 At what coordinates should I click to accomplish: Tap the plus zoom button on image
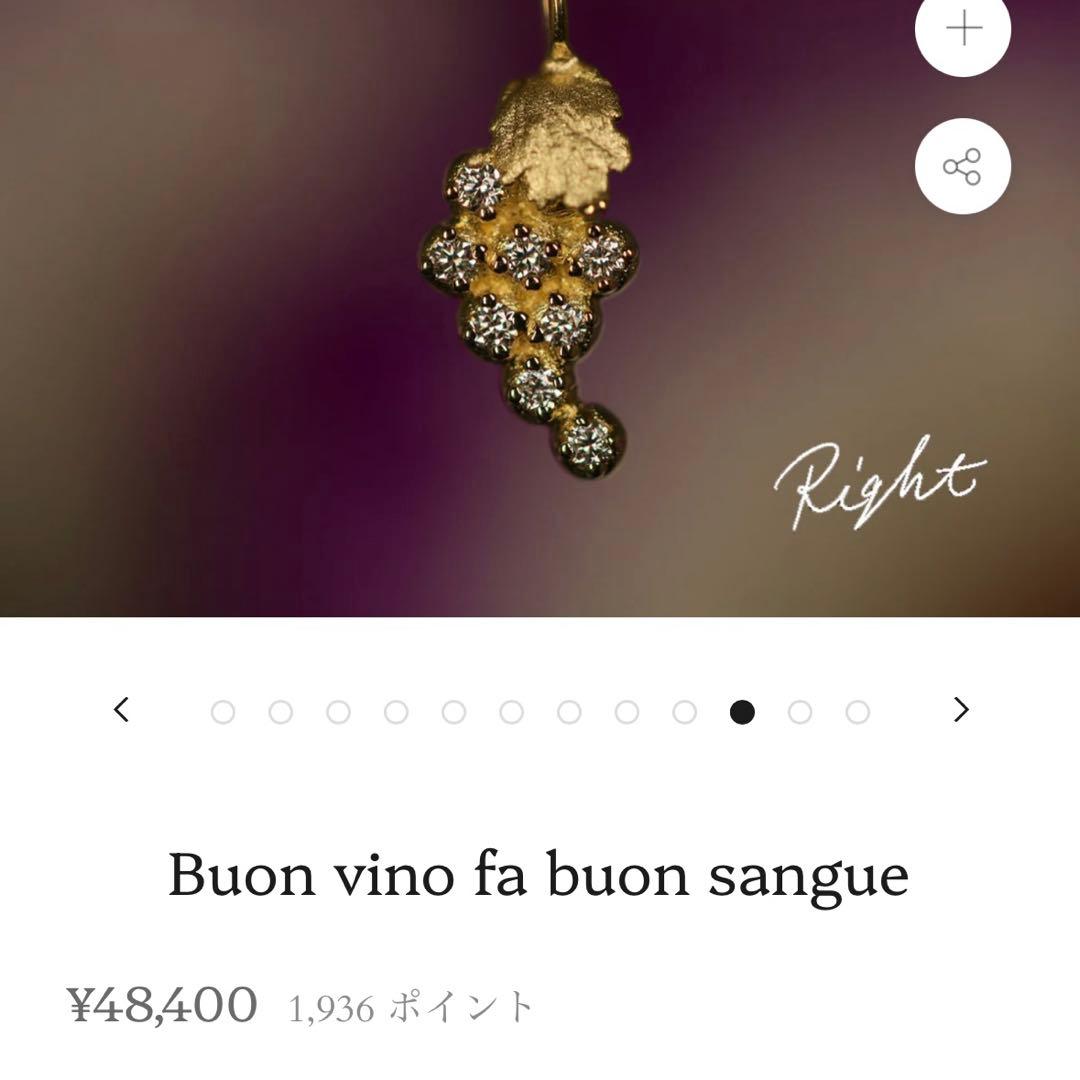coord(962,30)
